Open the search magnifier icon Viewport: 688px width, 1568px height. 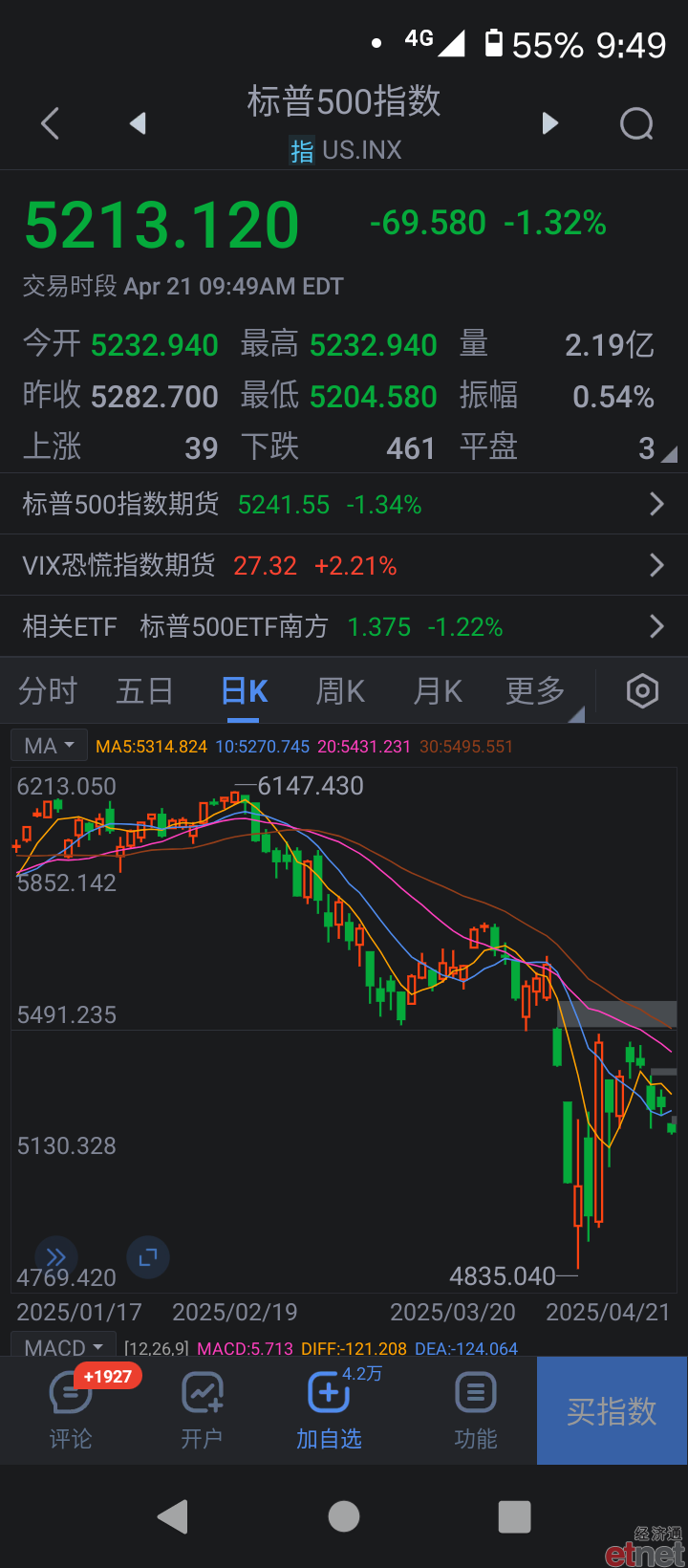(x=637, y=123)
